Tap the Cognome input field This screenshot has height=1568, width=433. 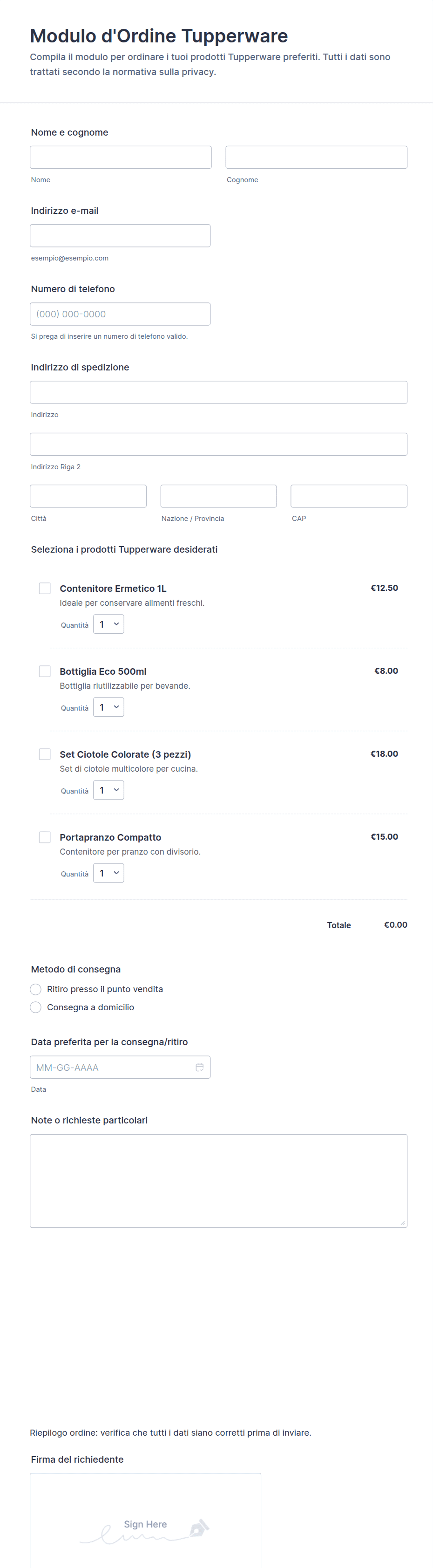point(316,157)
